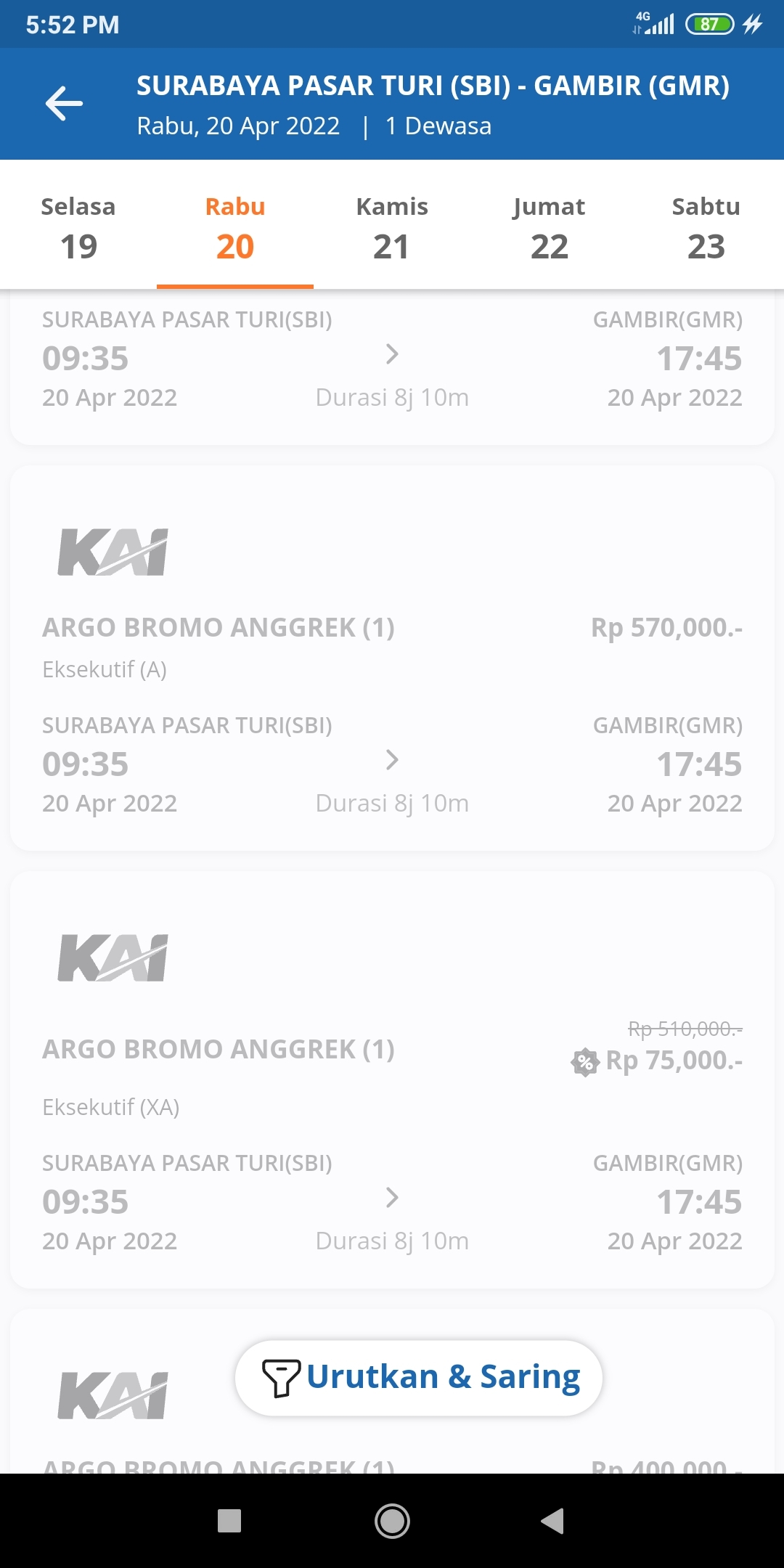The image size is (784, 1568).
Task: Choose the Jumat 22 date tab
Action: (549, 226)
